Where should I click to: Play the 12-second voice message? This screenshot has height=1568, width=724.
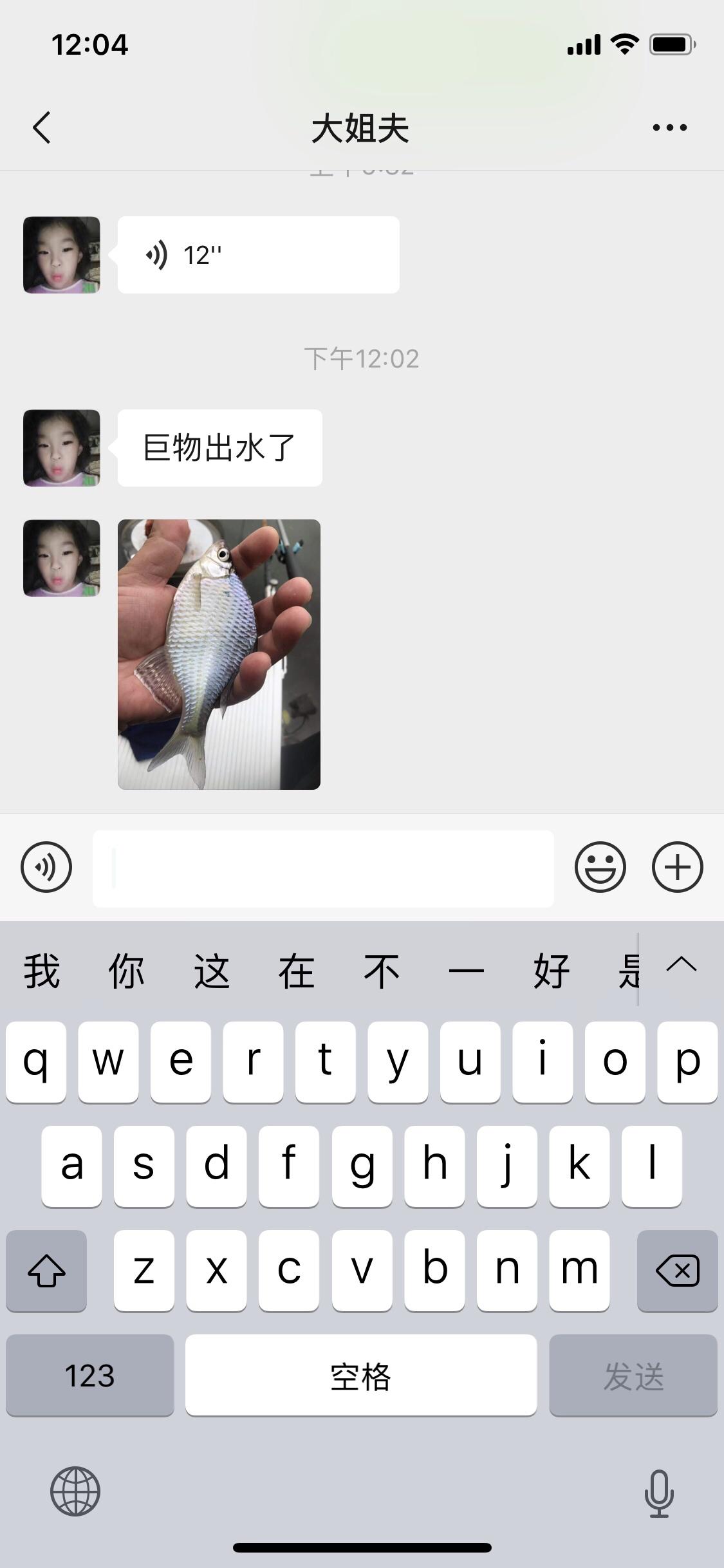pos(257,255)
